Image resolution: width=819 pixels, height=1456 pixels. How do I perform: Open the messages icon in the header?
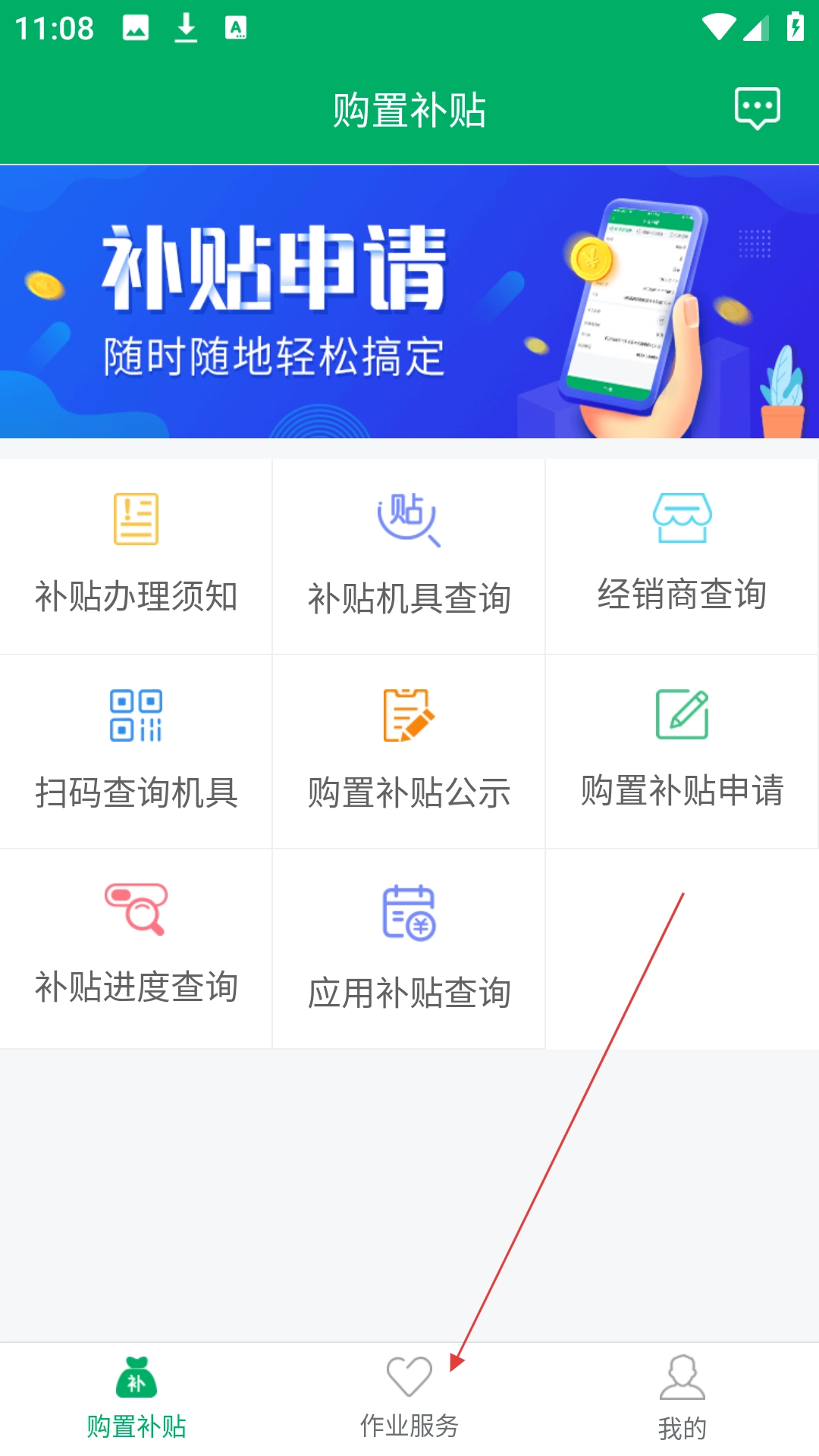757,108
